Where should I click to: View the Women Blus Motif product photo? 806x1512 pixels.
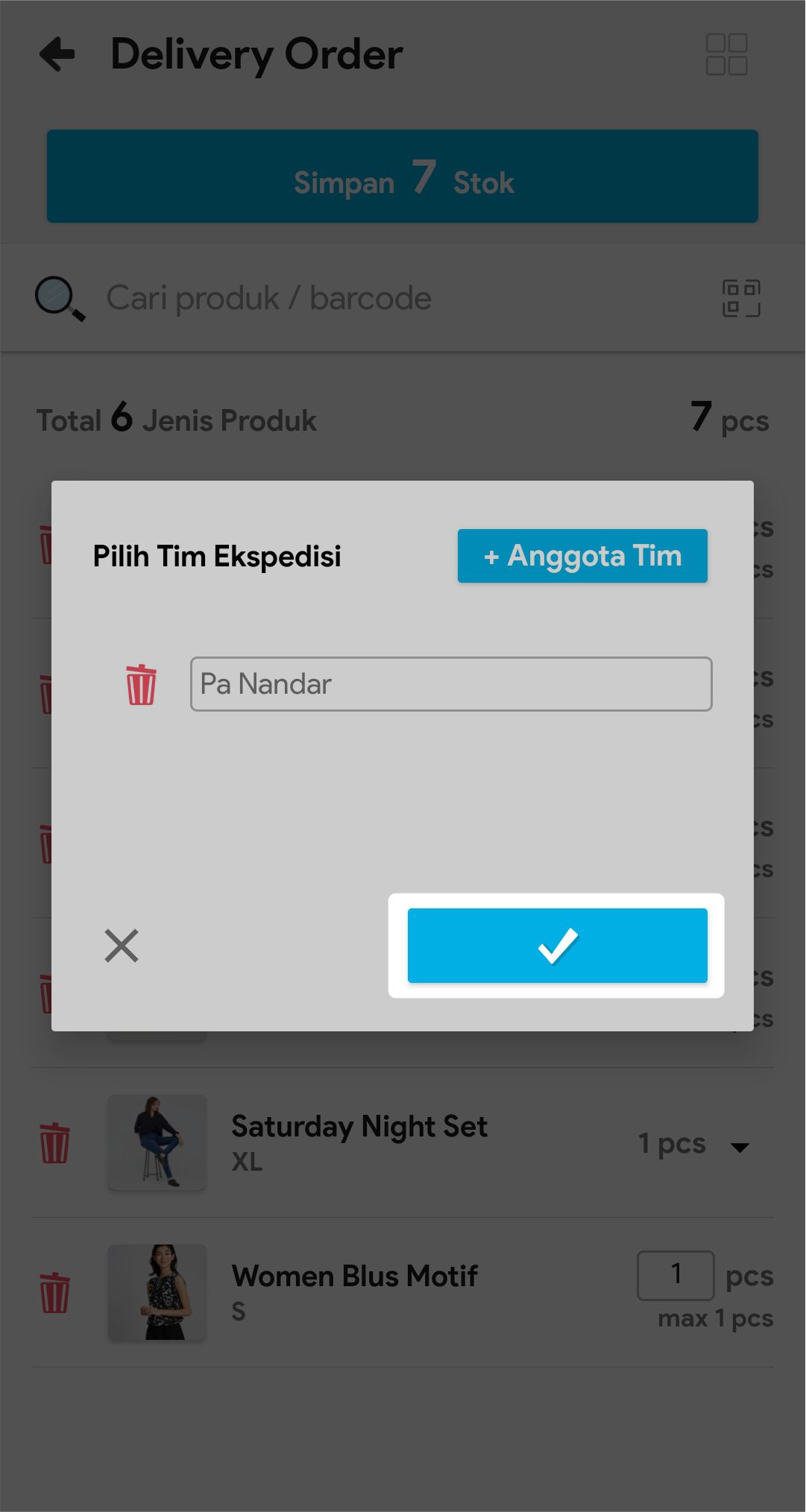pyautogui.click(x=157, y=1292)
